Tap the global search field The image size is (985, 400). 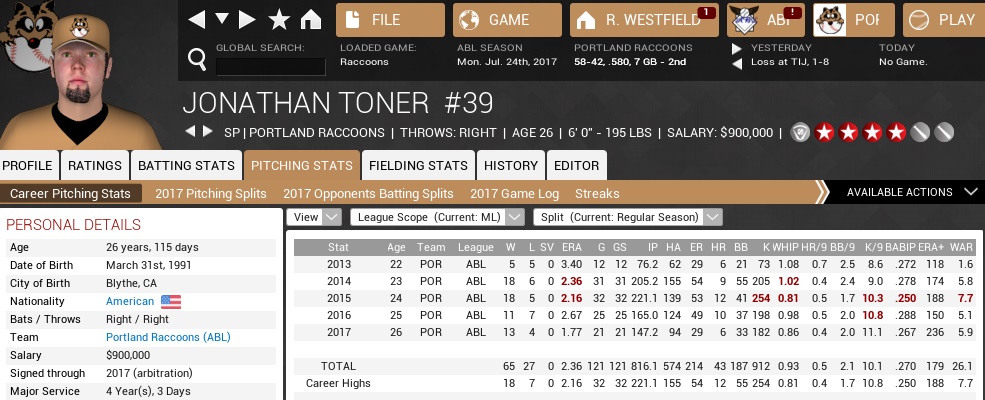click(x=270, y=67)
